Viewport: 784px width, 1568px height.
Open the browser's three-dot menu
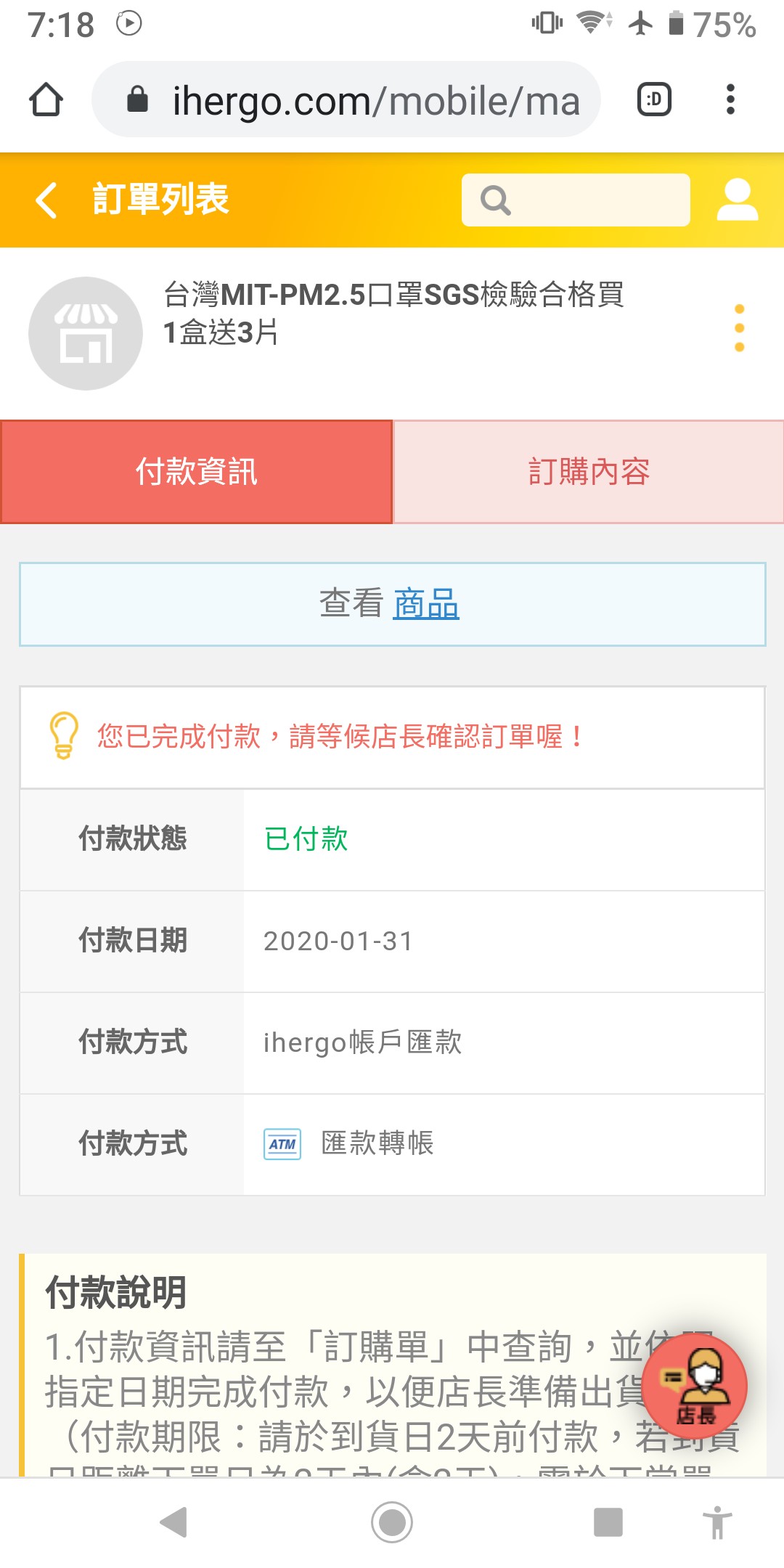point(730,99)
